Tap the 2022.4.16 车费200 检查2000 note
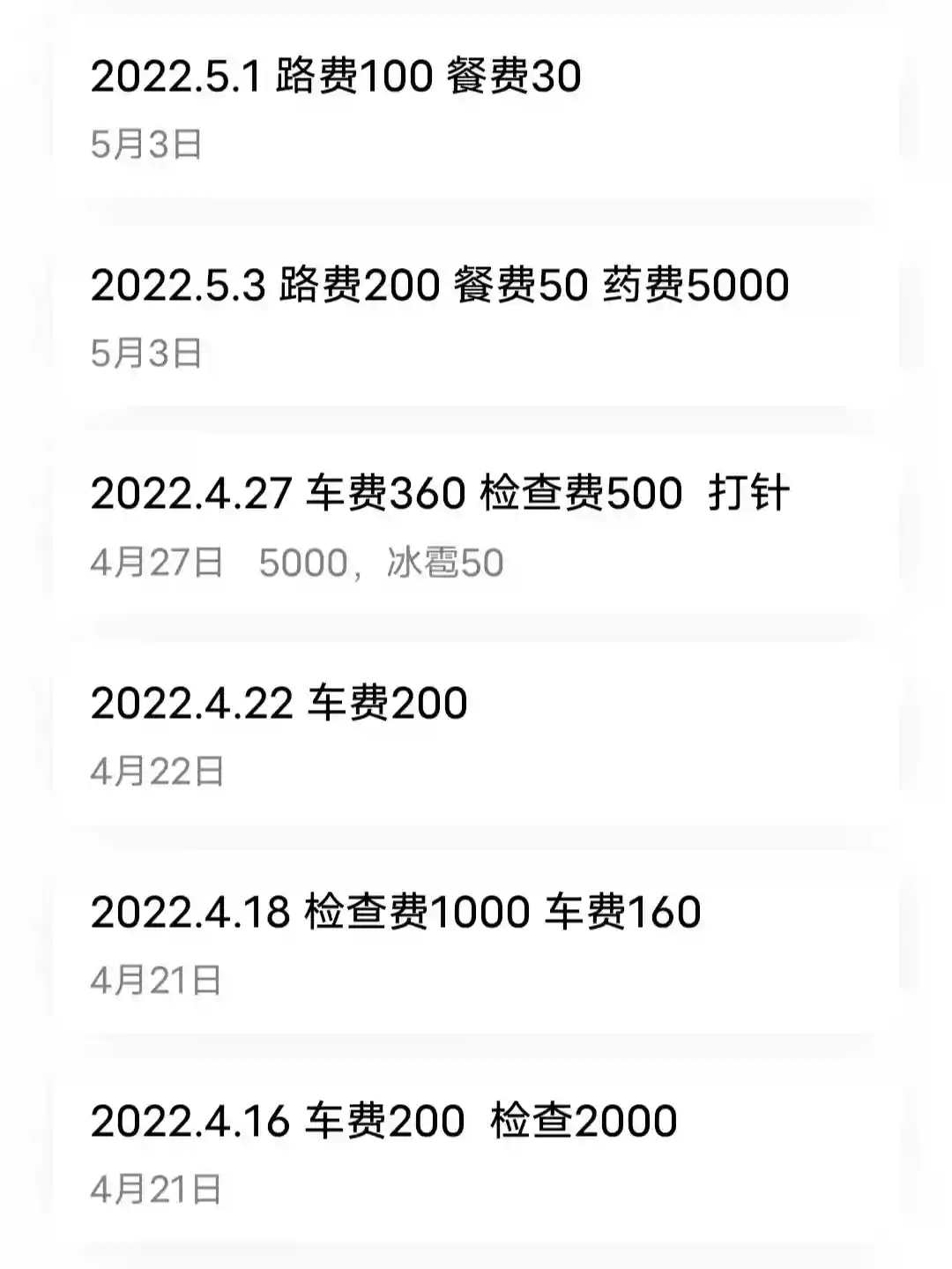 tap(383, 1121)
